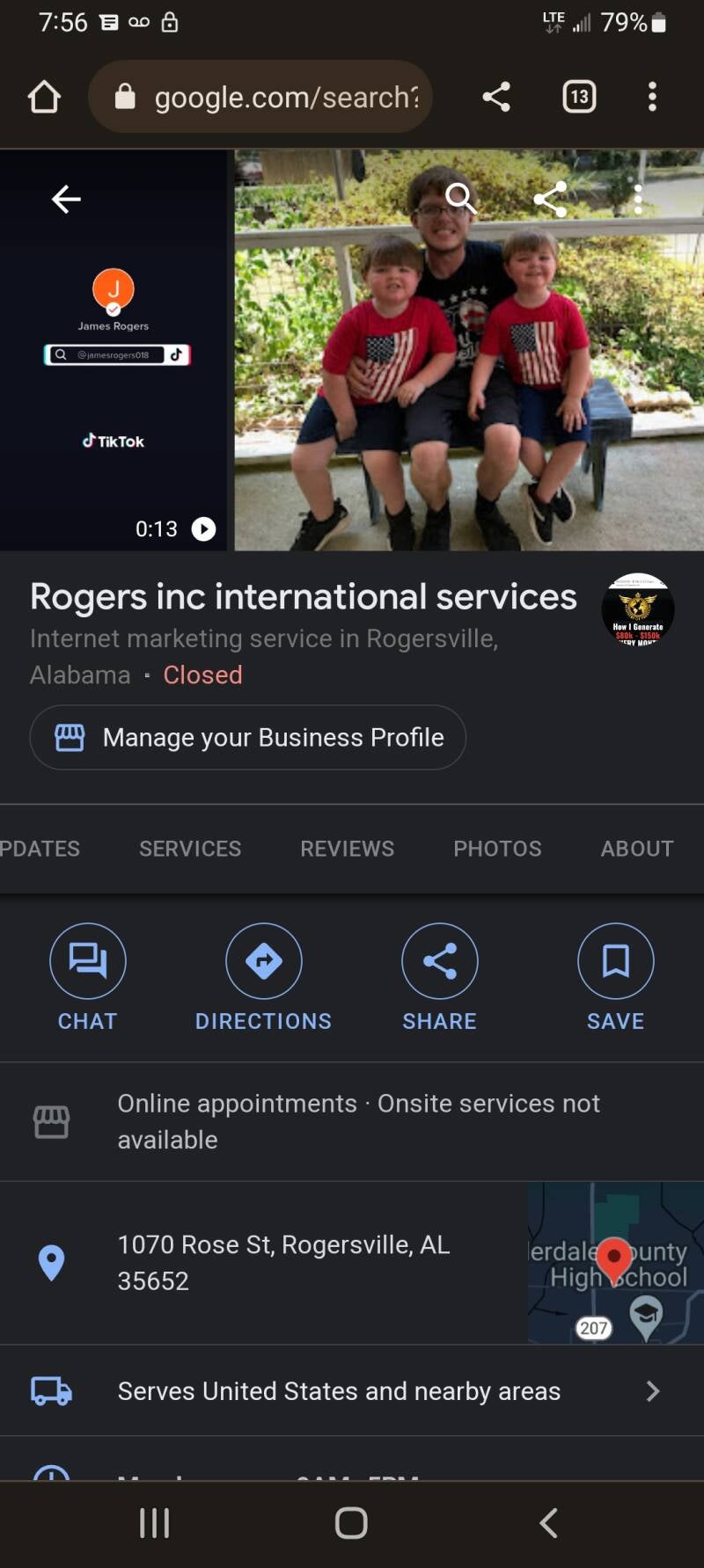Get directions to the business
The height and width of the screenshot is (1568, 704).
[x=264, y=976]
